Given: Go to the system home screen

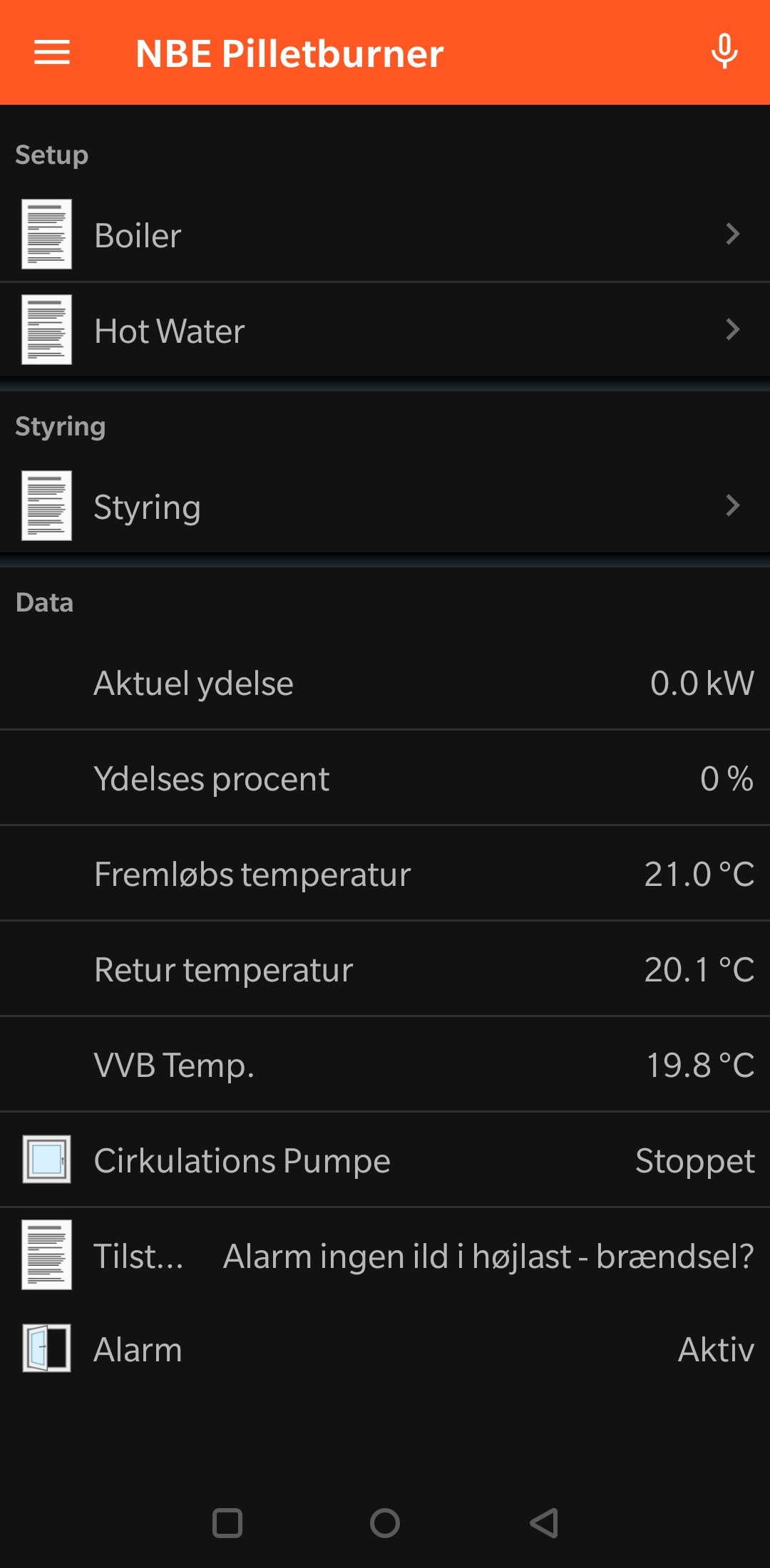Looking at the screenshot, I should 385,1523.
